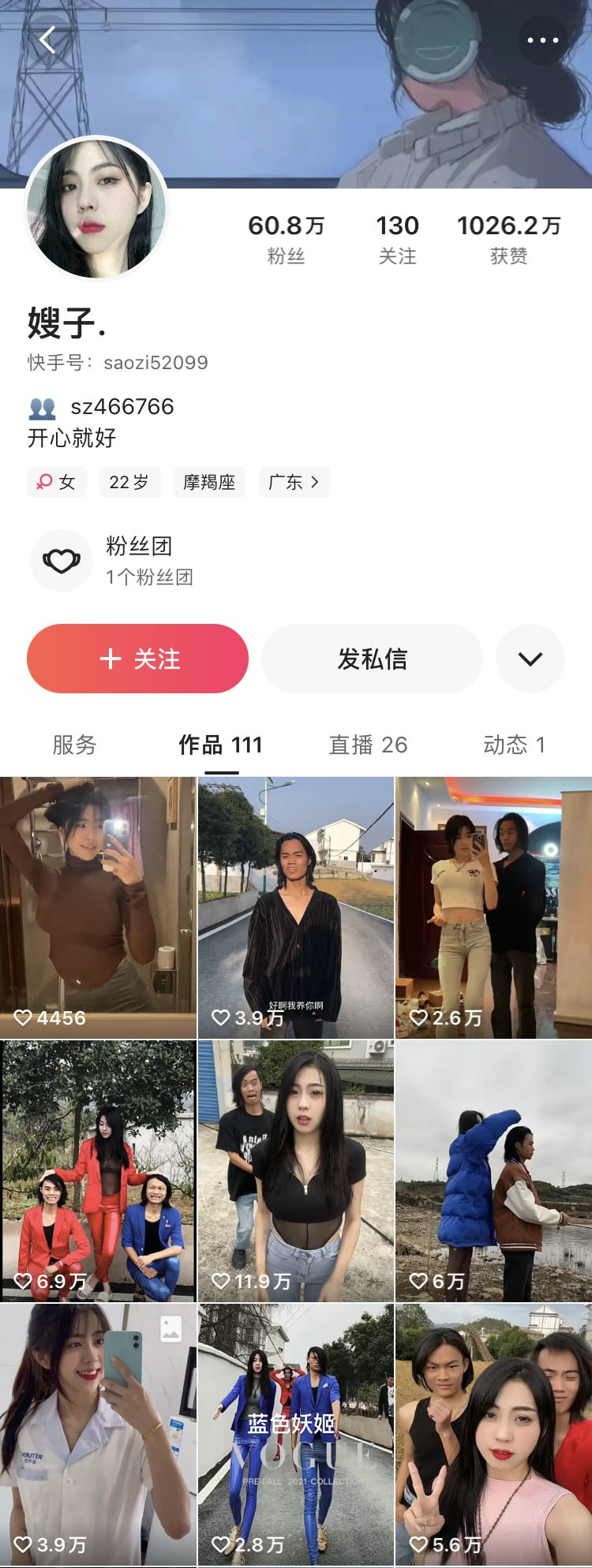
Task: Open the video with 4456 likes
Action: (98, 907)
